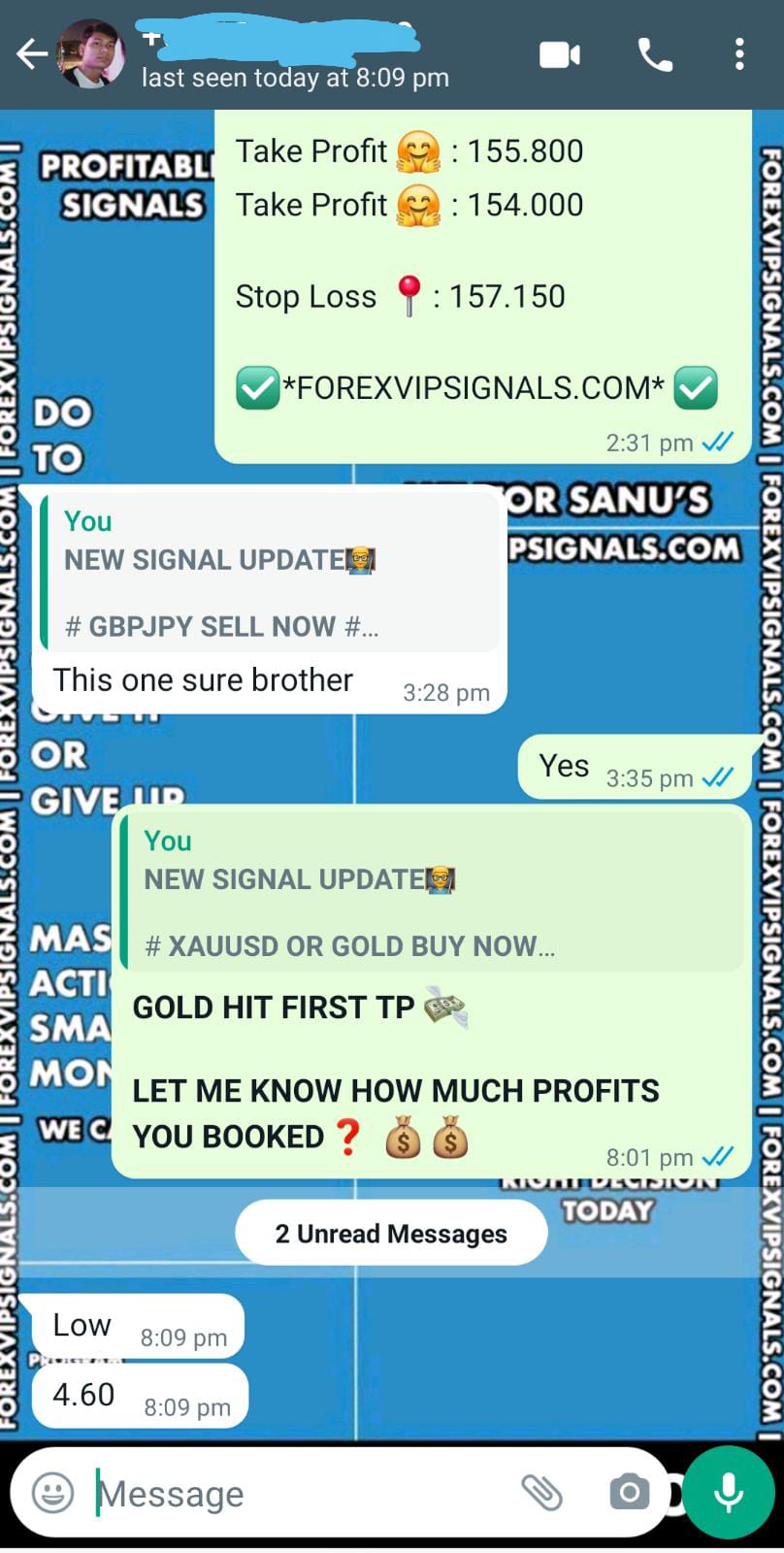Open the camera to send a photo
Viewport: 784px width, 1553px height.
pyautogui.click(x=630, y=1493)
